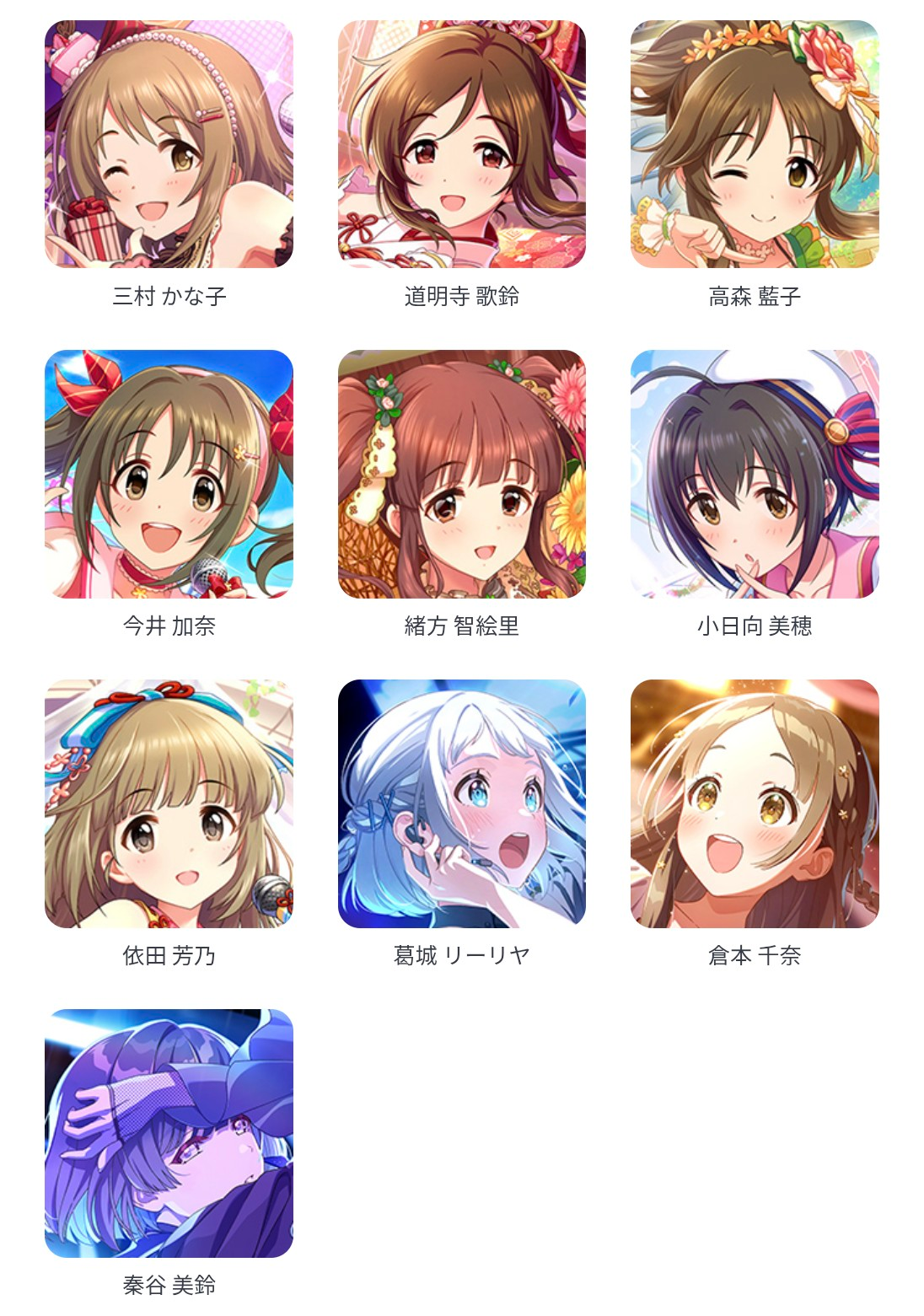Open 三村 かな子's character tile
Image resolution: width=924 pixels, height=1316 pixels.
(169, 144)
